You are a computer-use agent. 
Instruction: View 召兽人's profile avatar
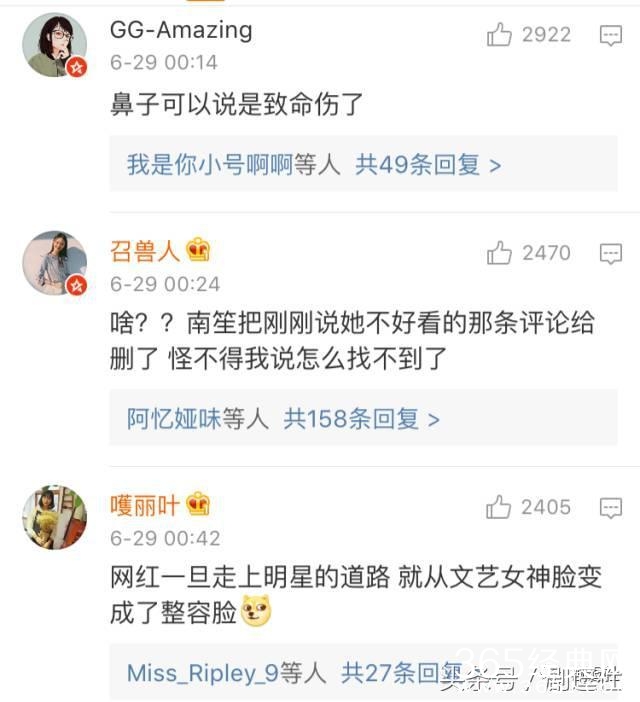55,263
